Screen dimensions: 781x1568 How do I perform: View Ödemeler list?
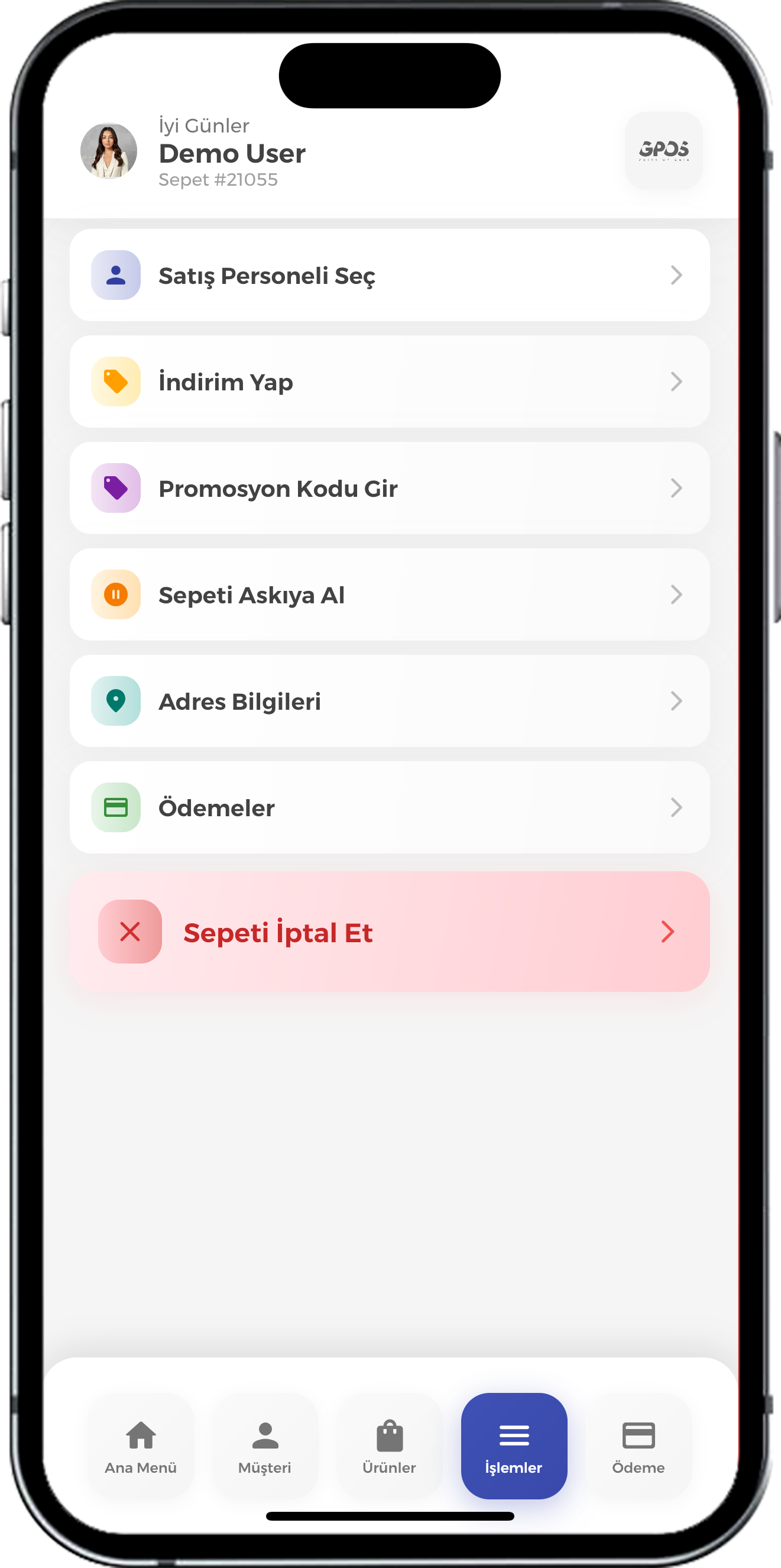389,807
